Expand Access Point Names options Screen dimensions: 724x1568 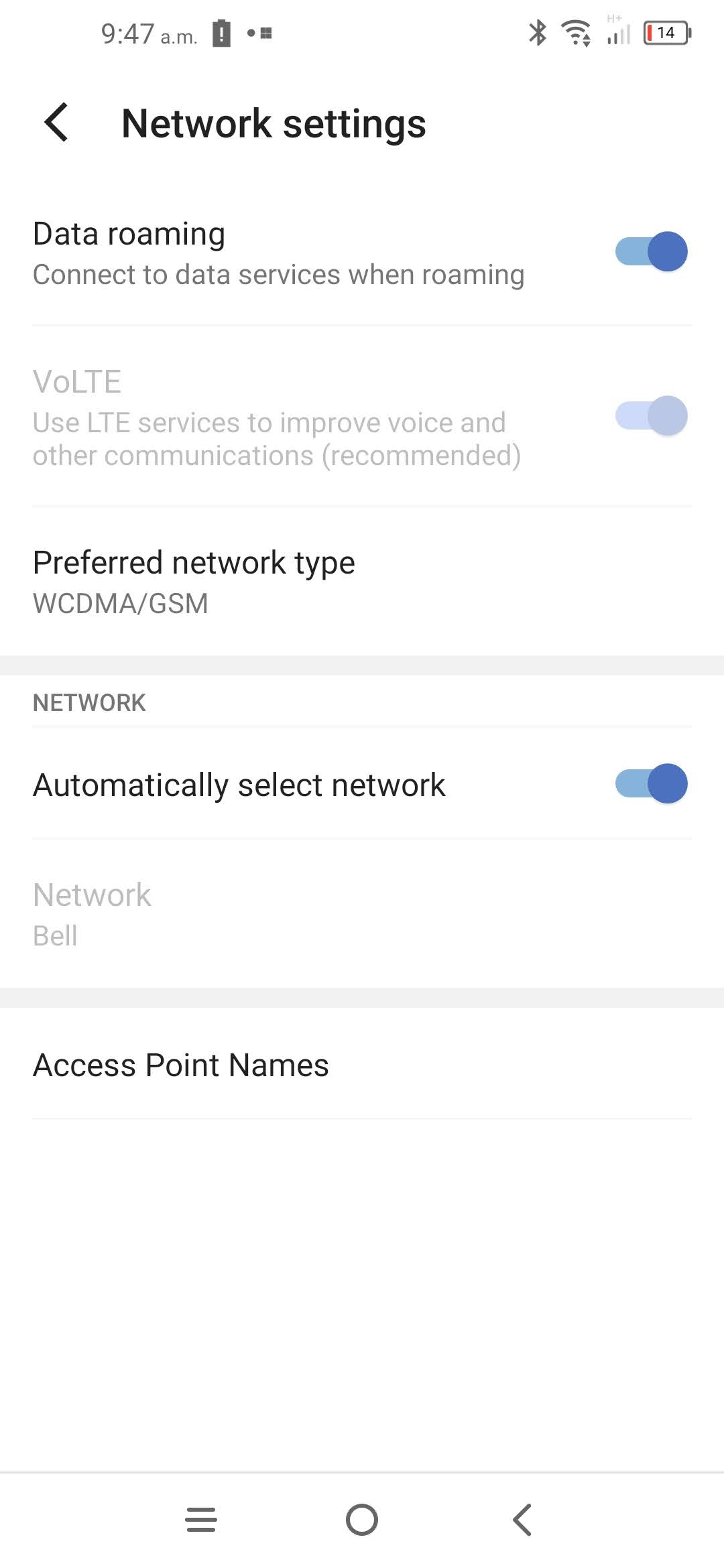click(x=181, y=1065)
